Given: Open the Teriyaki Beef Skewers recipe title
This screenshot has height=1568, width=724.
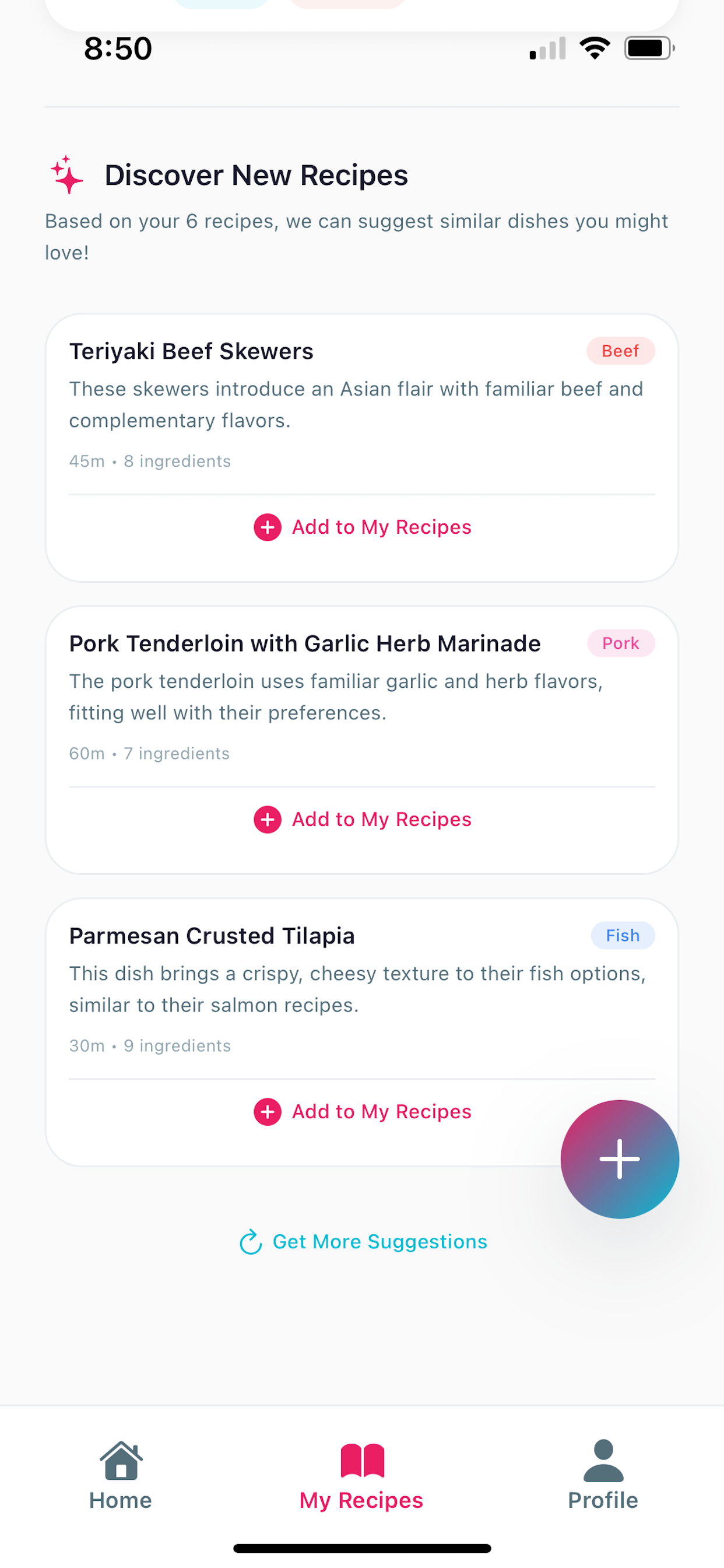Looking at the screenshot, I should point(191,351).
